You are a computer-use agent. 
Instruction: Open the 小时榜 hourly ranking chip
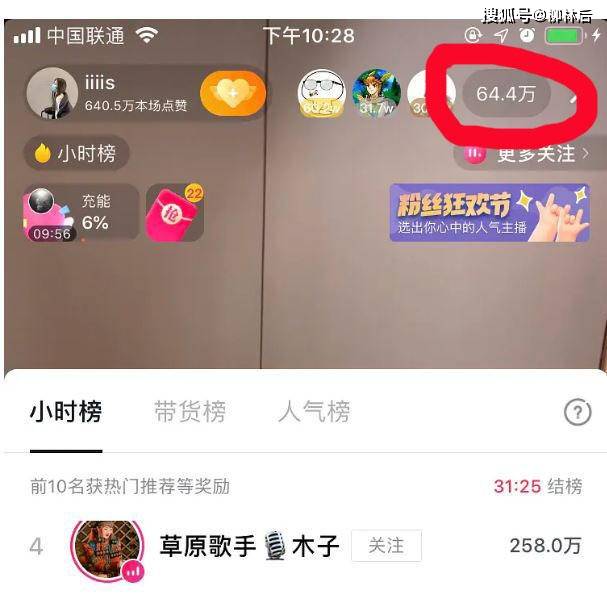(77, 153)
